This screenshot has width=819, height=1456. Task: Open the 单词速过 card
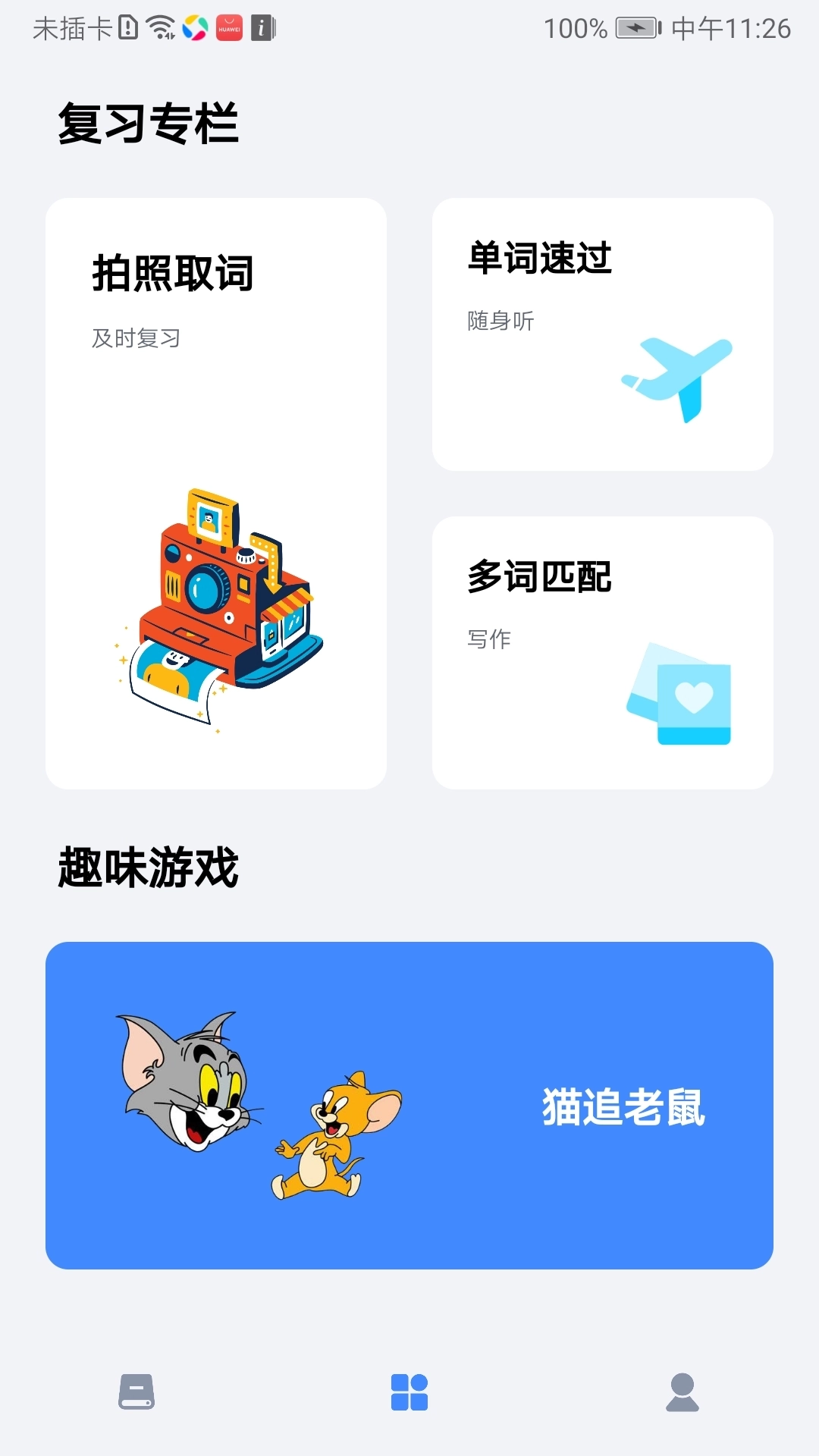click(x=603, y=334)
